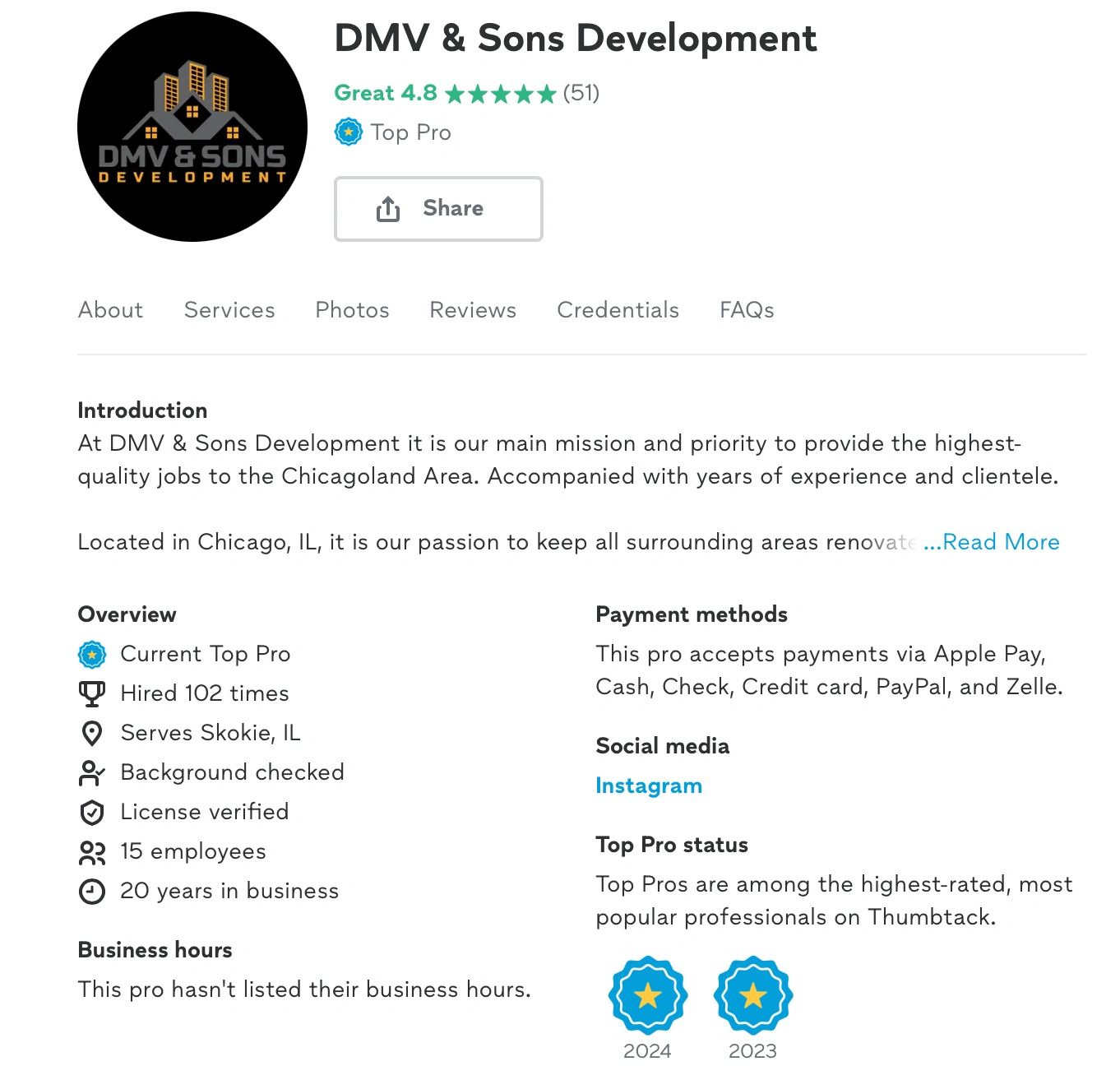Open the Instagram social media link
The image size is (1120, 1066).
tap(648, 786)
